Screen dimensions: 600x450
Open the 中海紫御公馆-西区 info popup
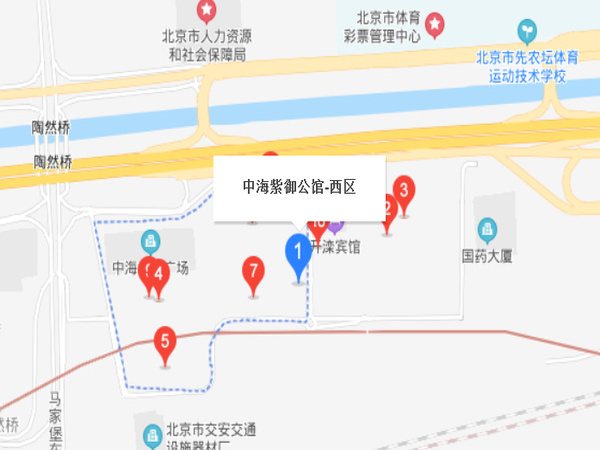pos(300,187)
